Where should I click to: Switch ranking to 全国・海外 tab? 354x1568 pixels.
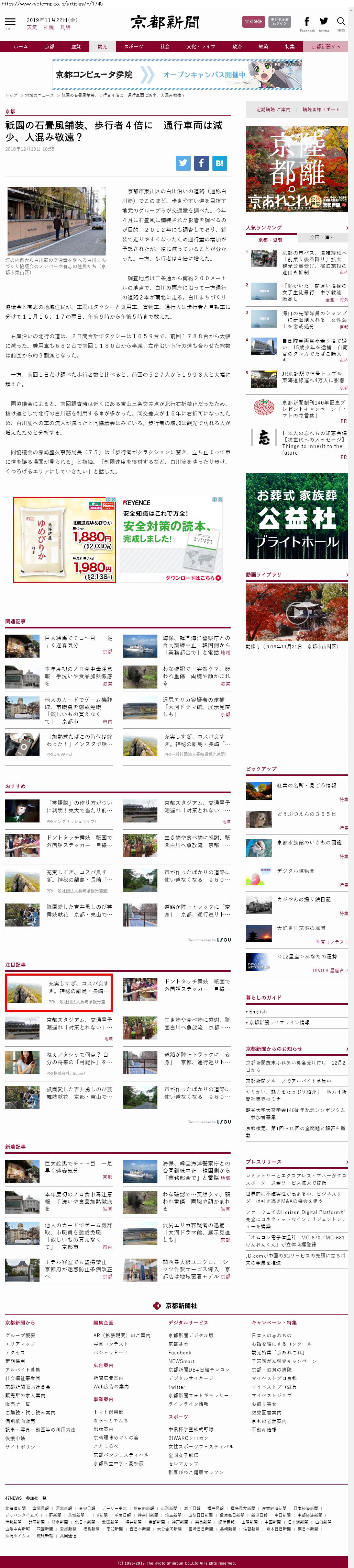(x=322, y=237)
